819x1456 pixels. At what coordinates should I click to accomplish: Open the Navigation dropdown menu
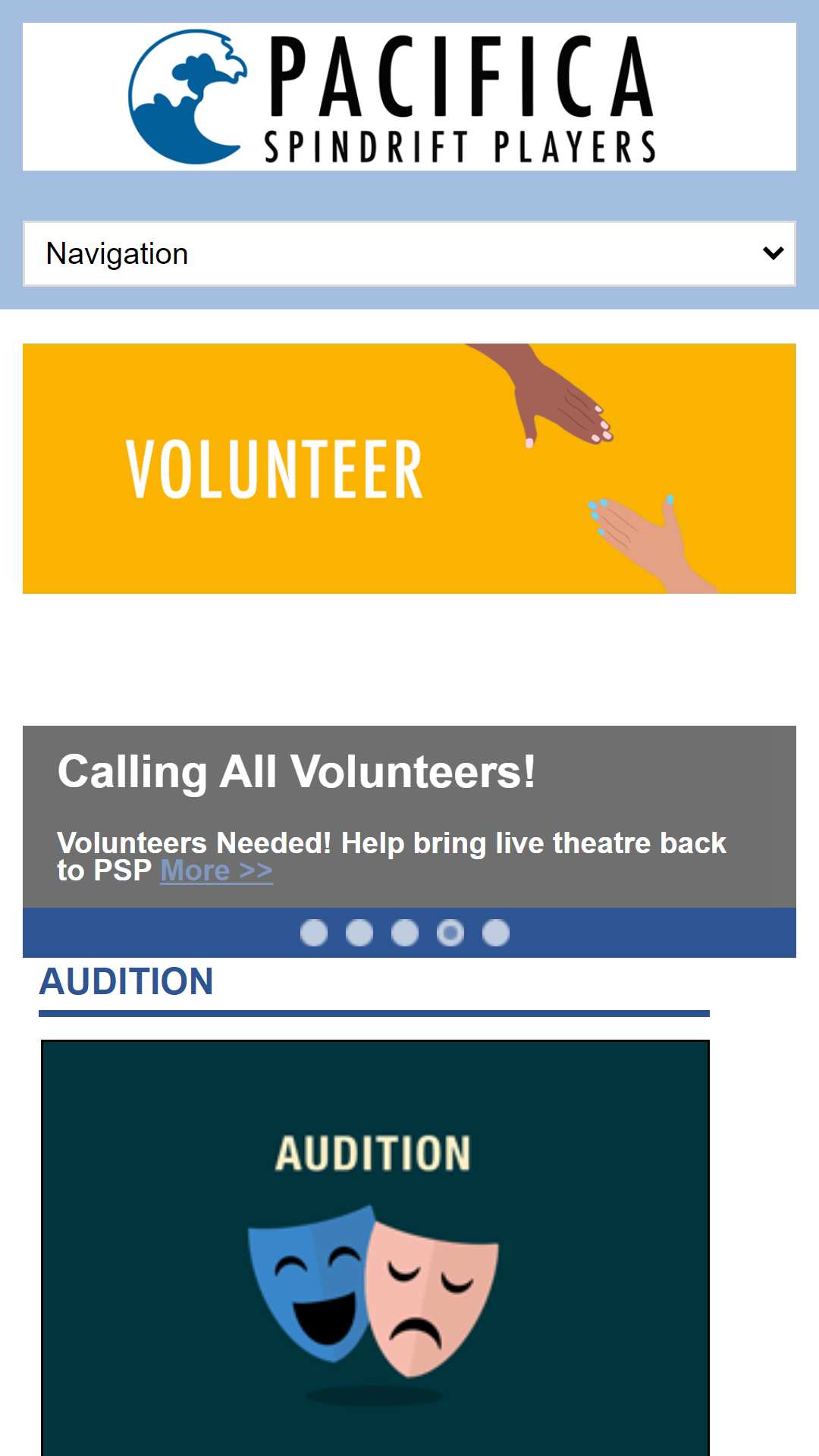(x=409, y=253)
